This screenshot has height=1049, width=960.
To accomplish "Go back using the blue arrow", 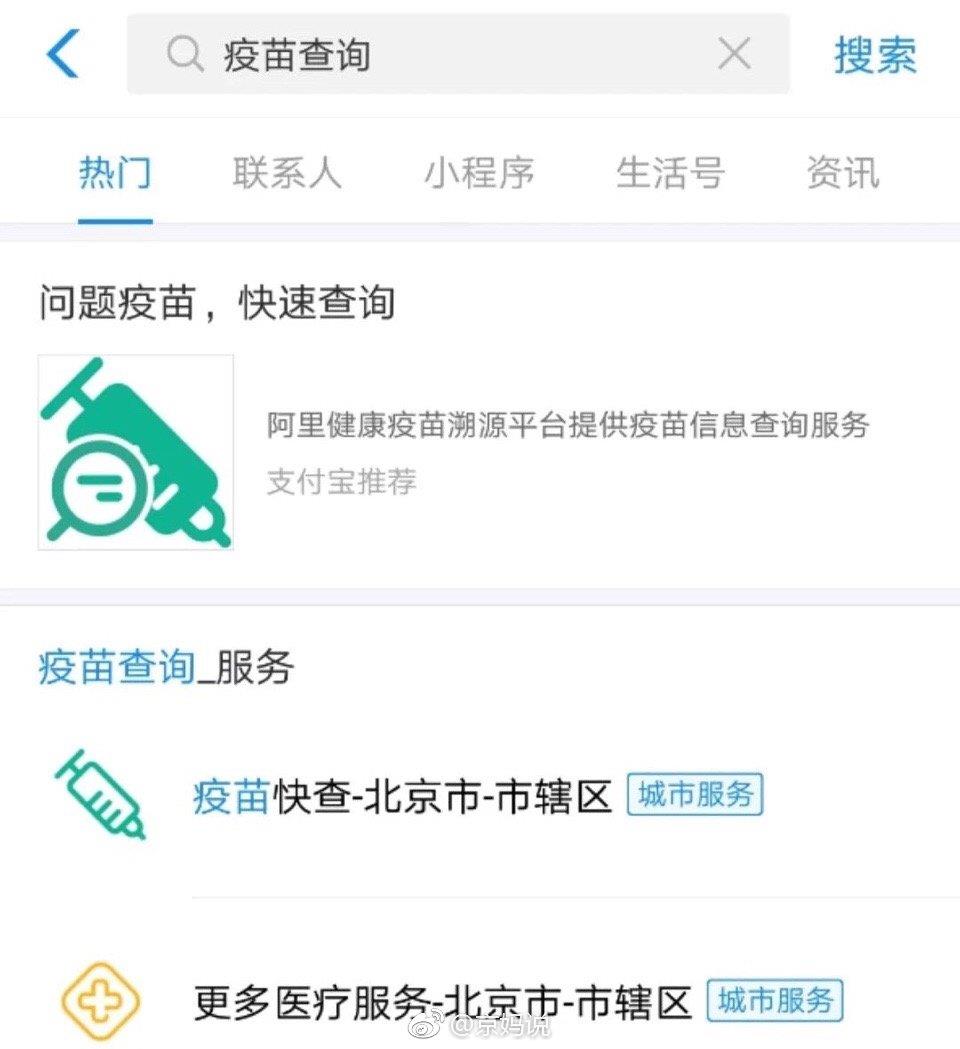I will 62,54.
